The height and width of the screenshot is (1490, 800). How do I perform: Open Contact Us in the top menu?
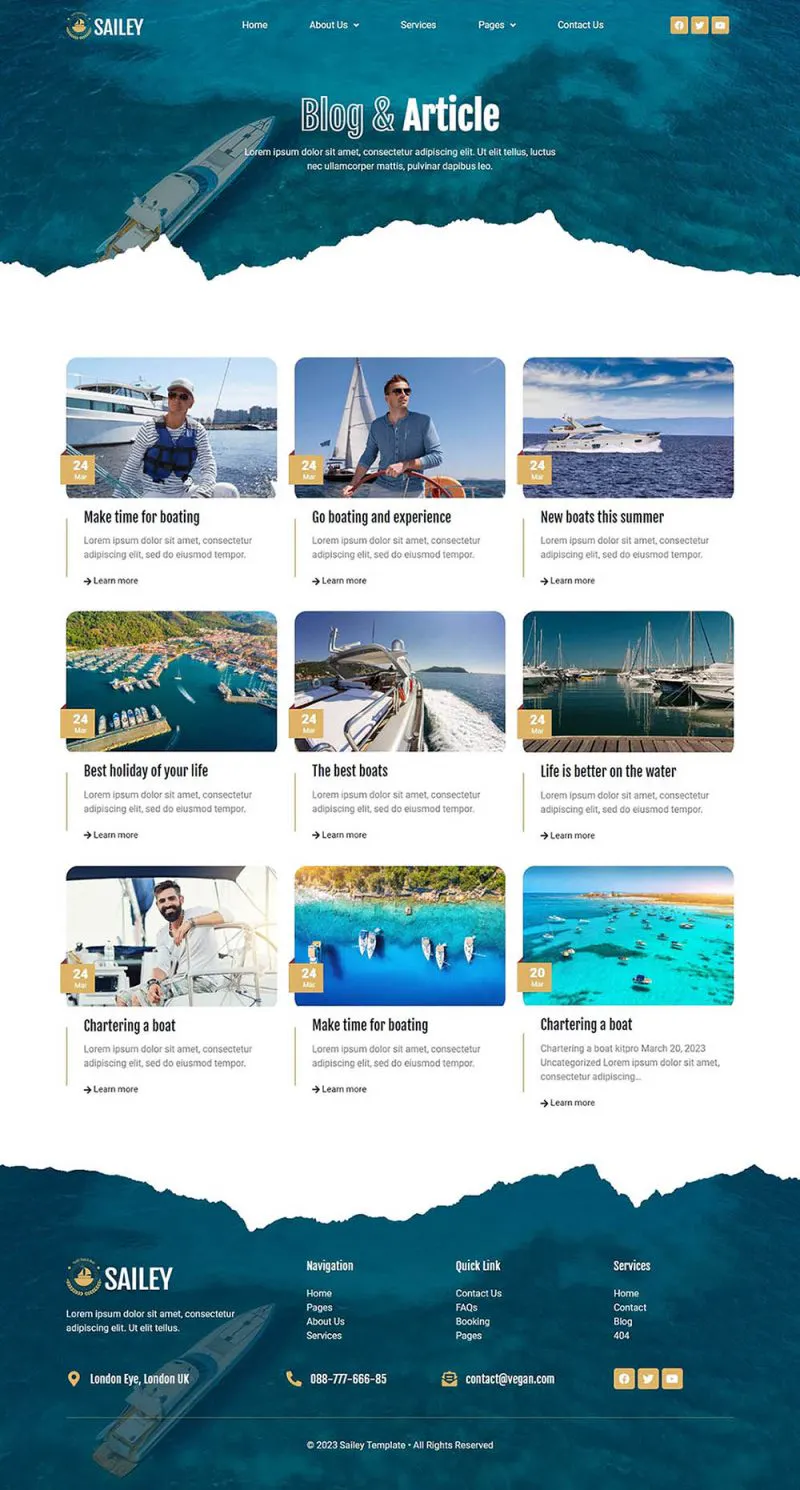click(x=580, y=25)
